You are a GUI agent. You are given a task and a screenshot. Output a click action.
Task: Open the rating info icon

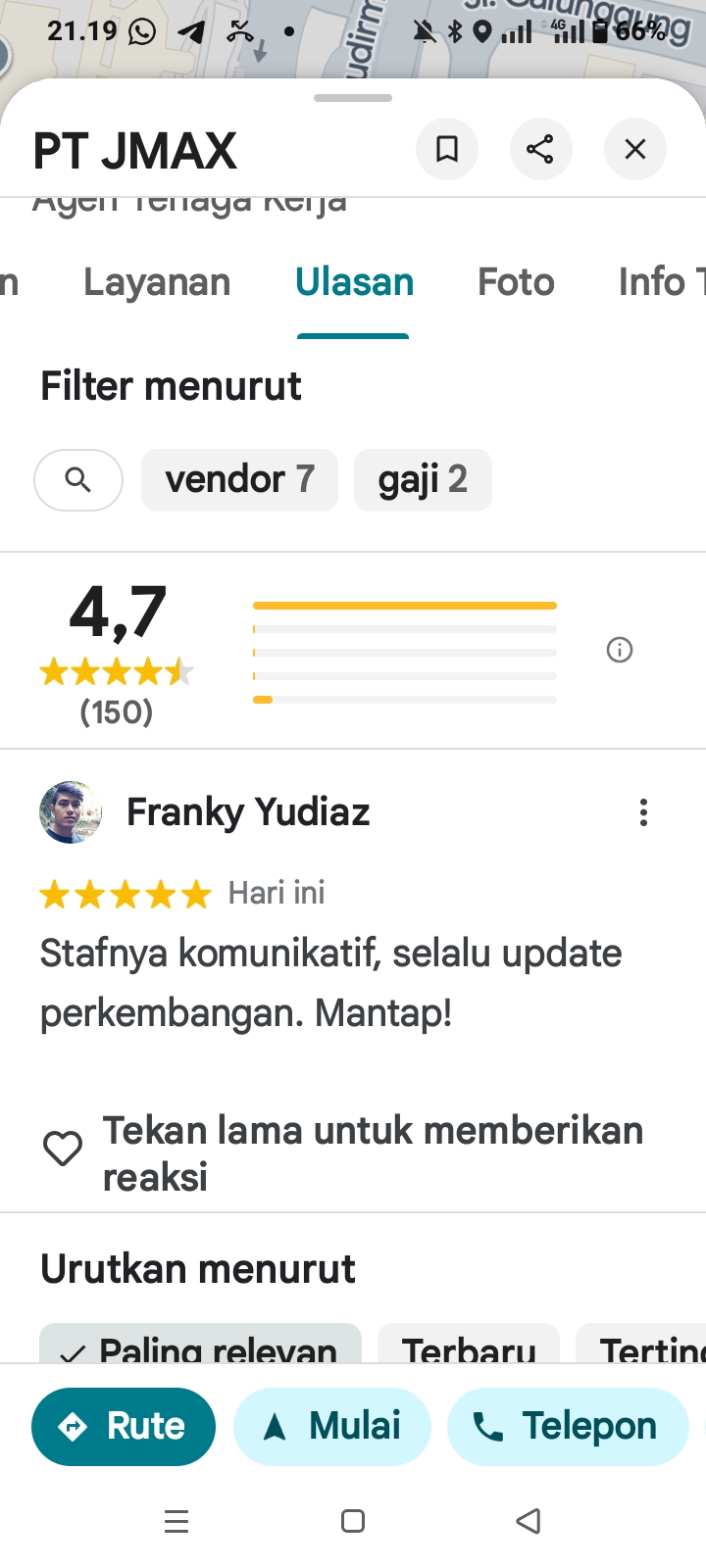coord(620,650)
